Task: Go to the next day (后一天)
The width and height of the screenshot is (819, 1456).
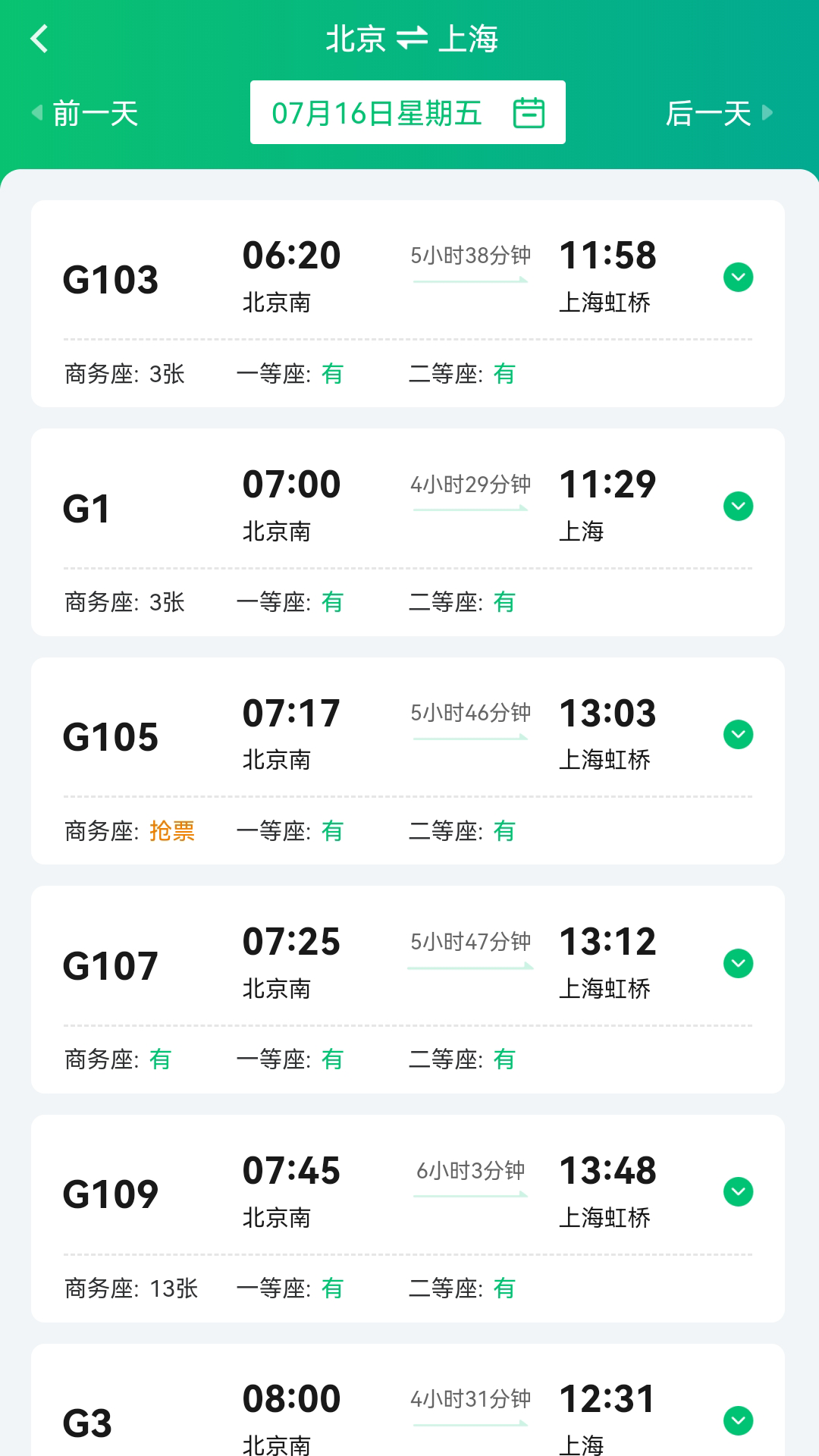Action: [718, 114]
